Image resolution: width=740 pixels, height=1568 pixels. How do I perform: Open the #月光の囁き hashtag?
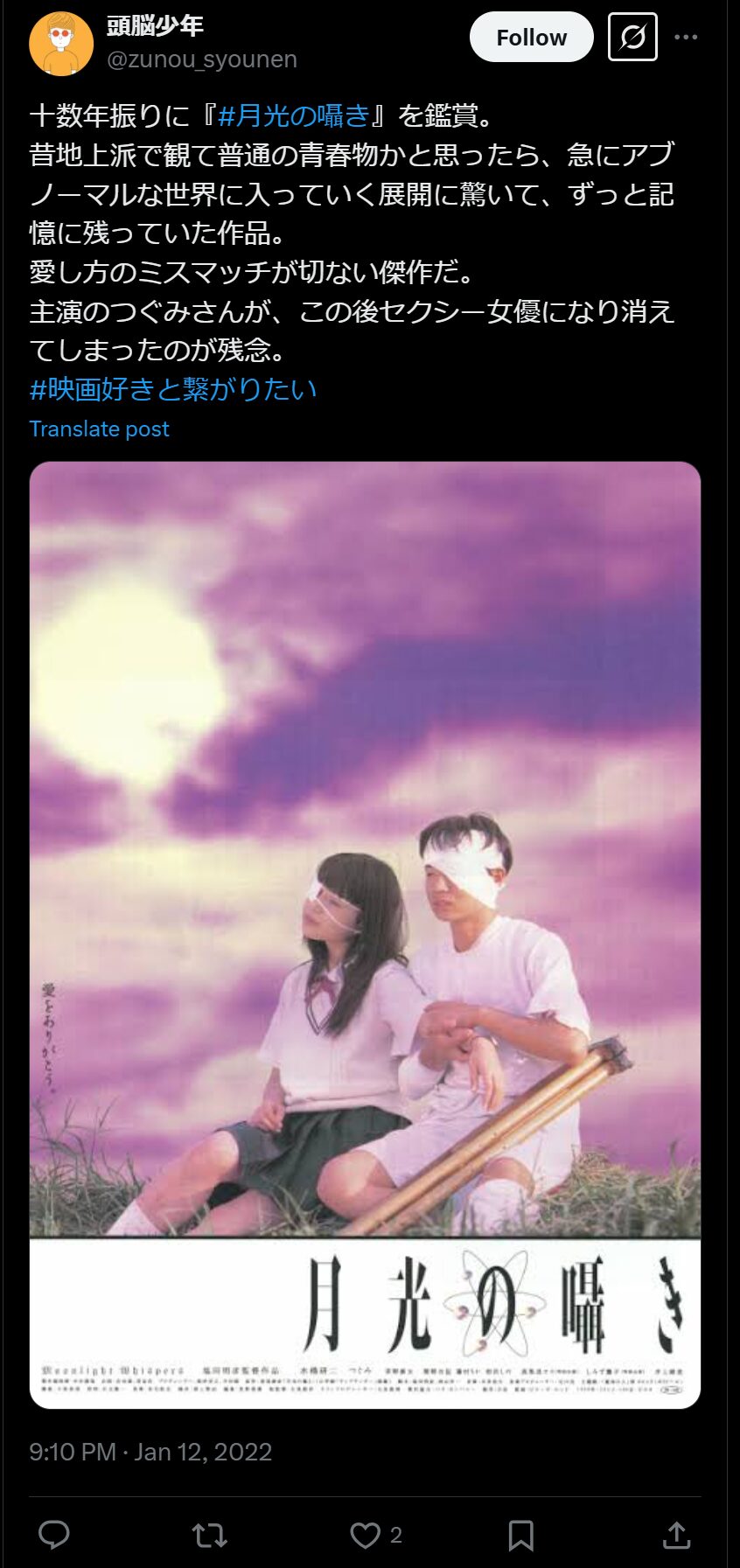click(295, 115)
